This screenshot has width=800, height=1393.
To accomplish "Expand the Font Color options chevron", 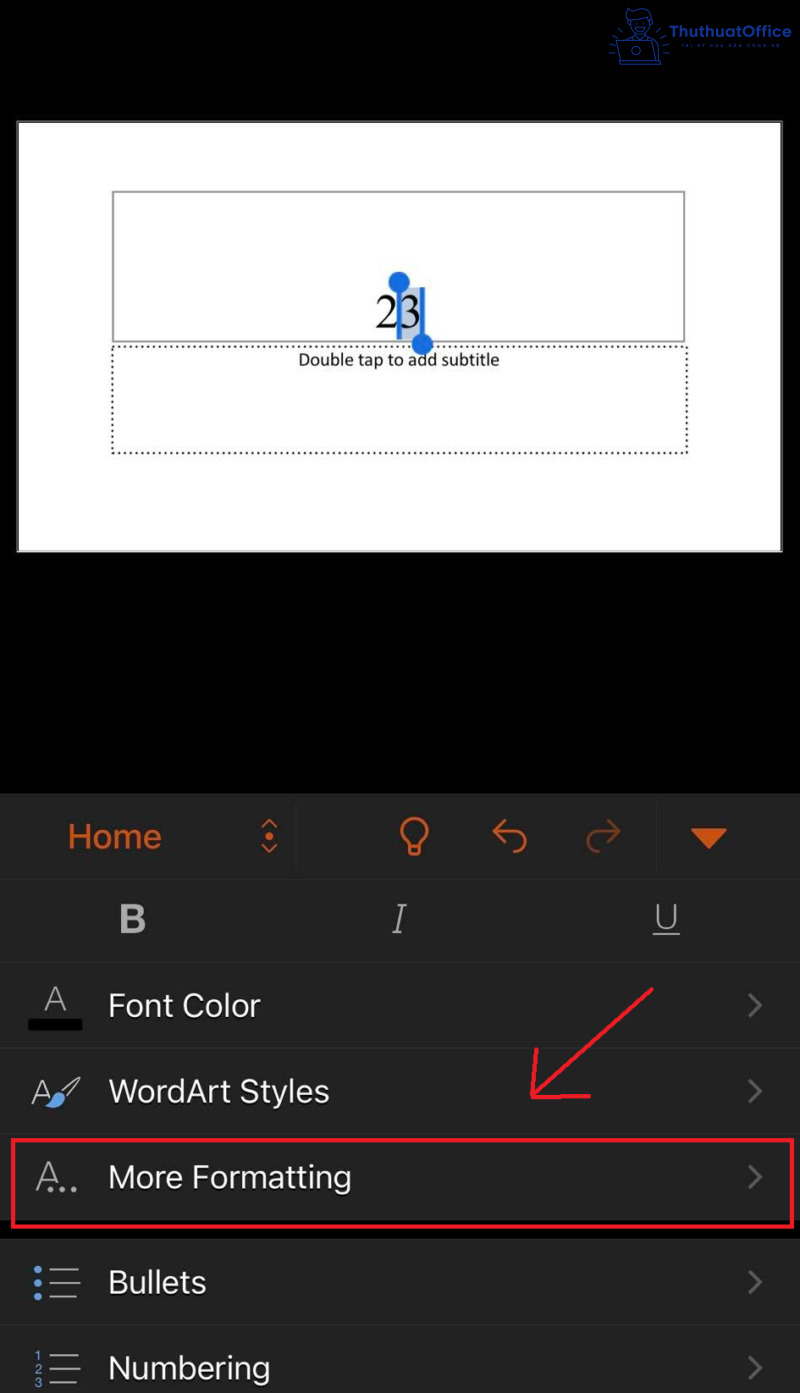I will click(755, 1005).
